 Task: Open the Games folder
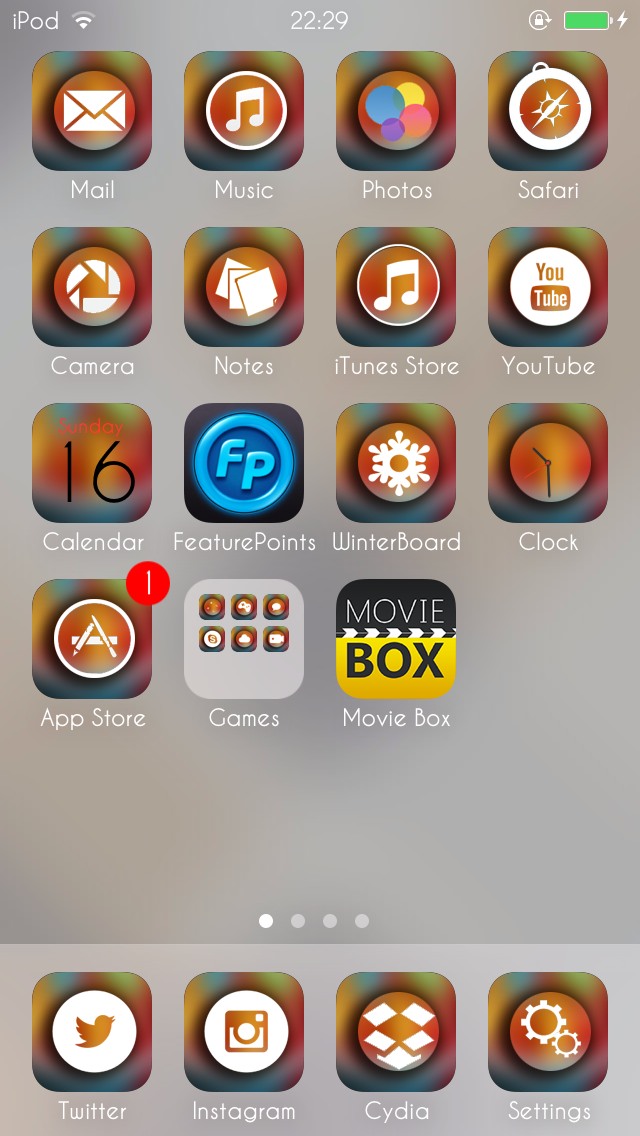[x=244, y=639]
